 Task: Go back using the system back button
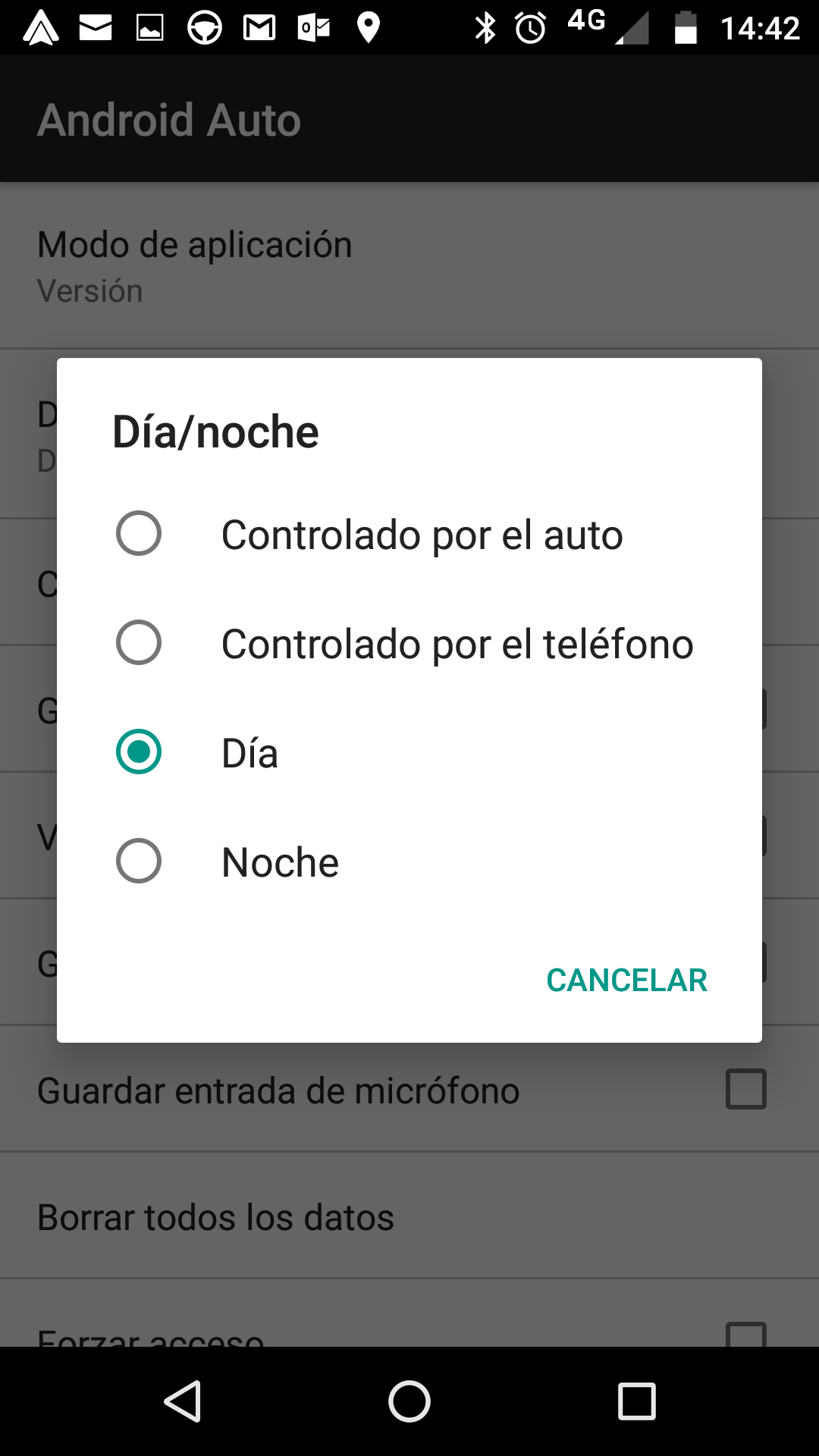[183, 1401]
